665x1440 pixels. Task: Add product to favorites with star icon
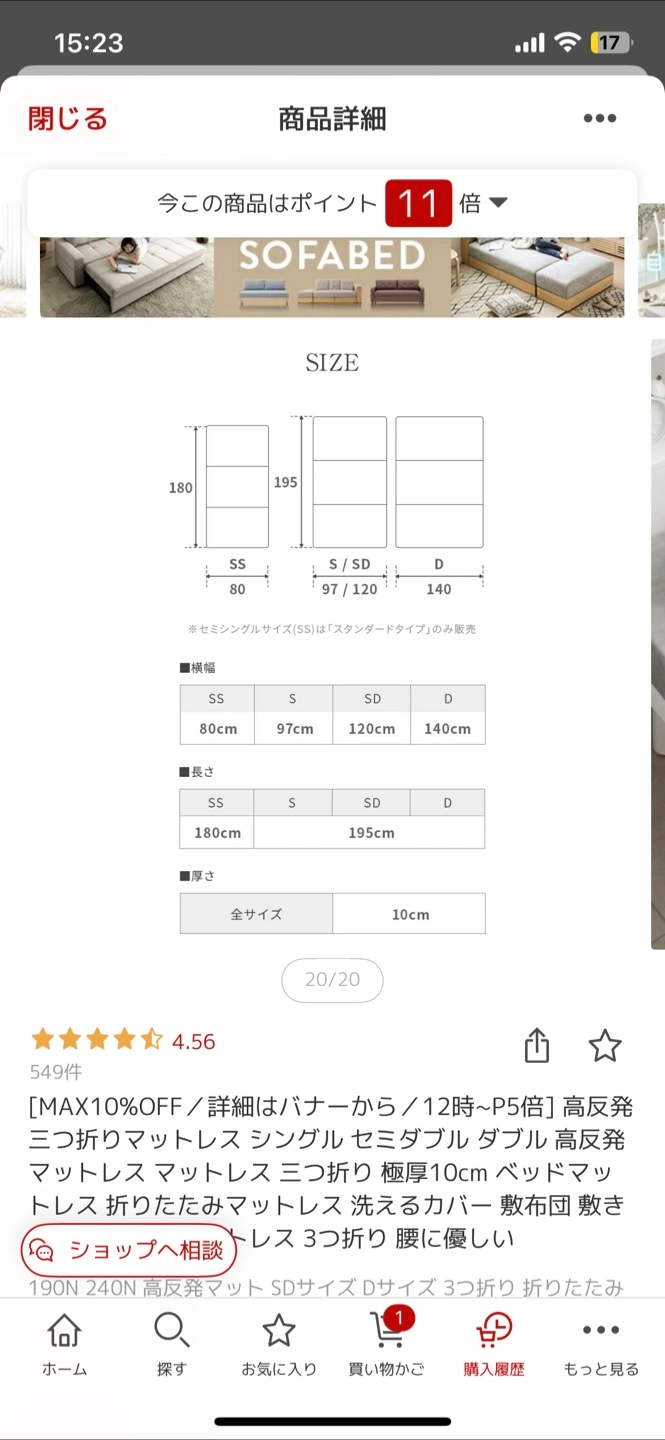click(604, 1045)
